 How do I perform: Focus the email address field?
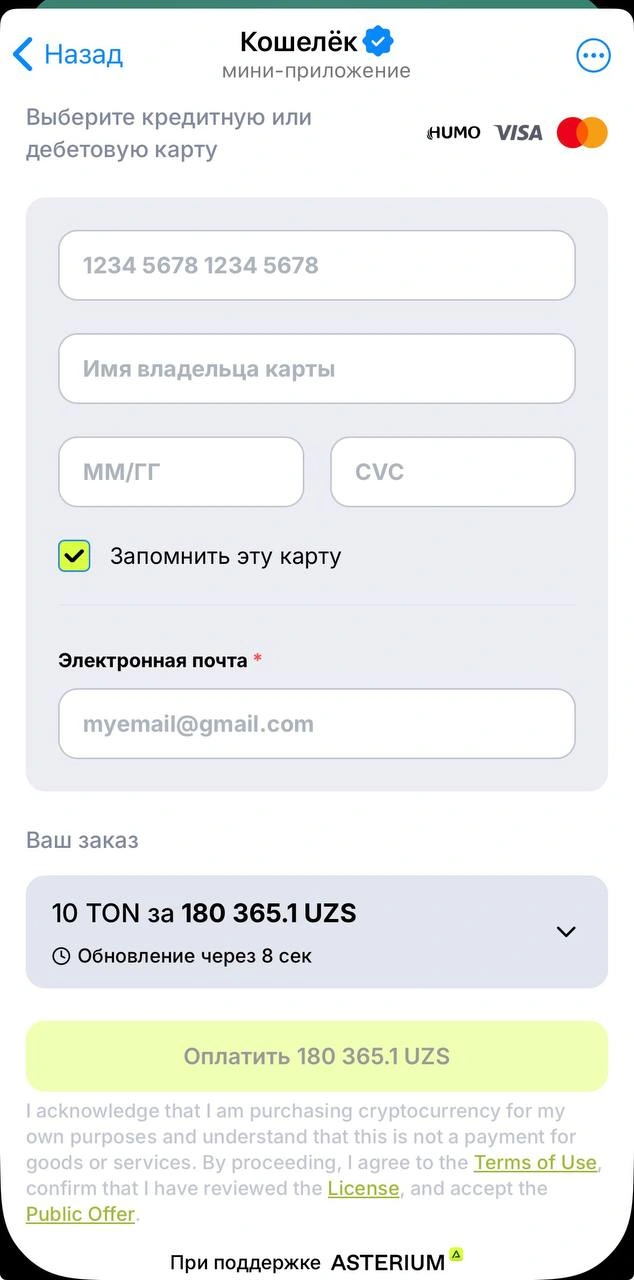click(x=316, y=724)
